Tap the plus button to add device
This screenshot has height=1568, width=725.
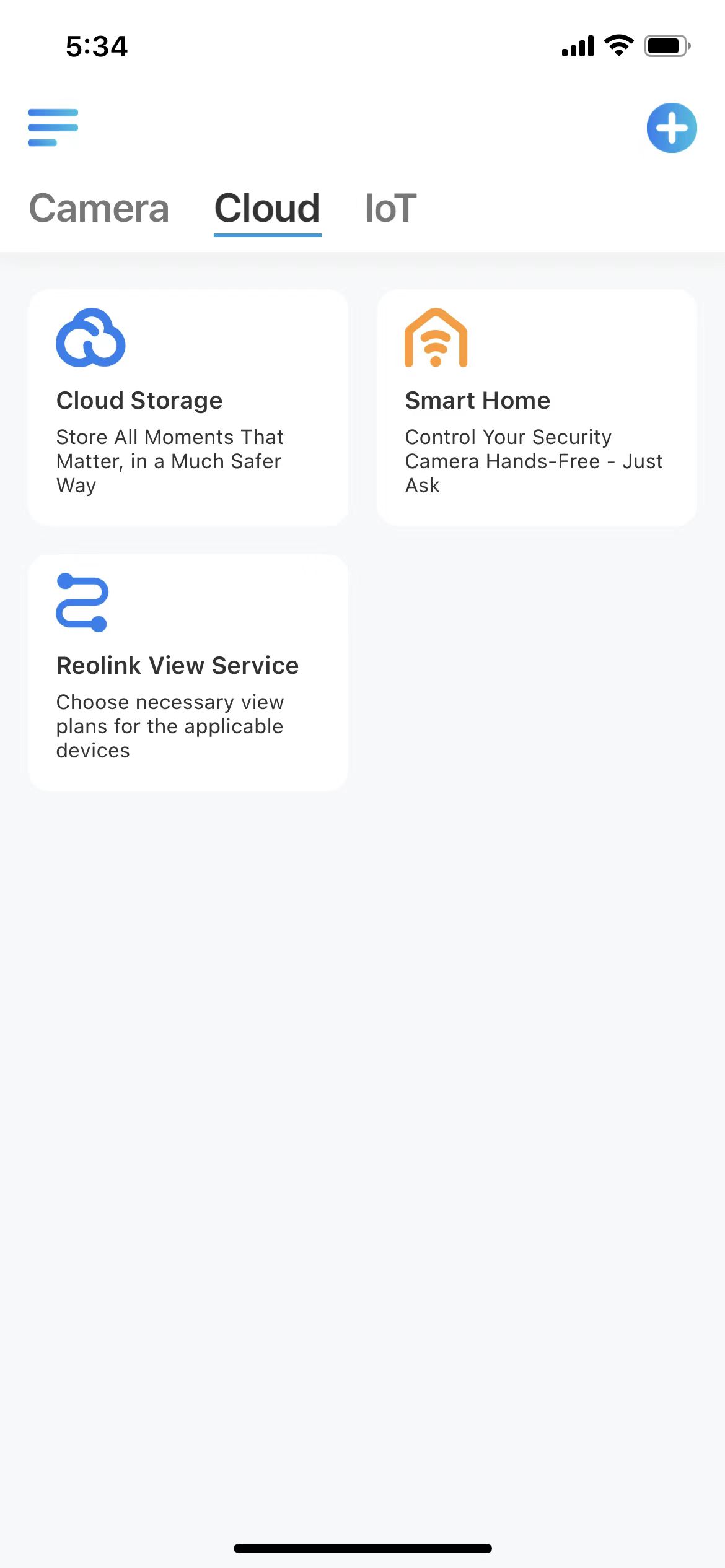tap(672, 128)
